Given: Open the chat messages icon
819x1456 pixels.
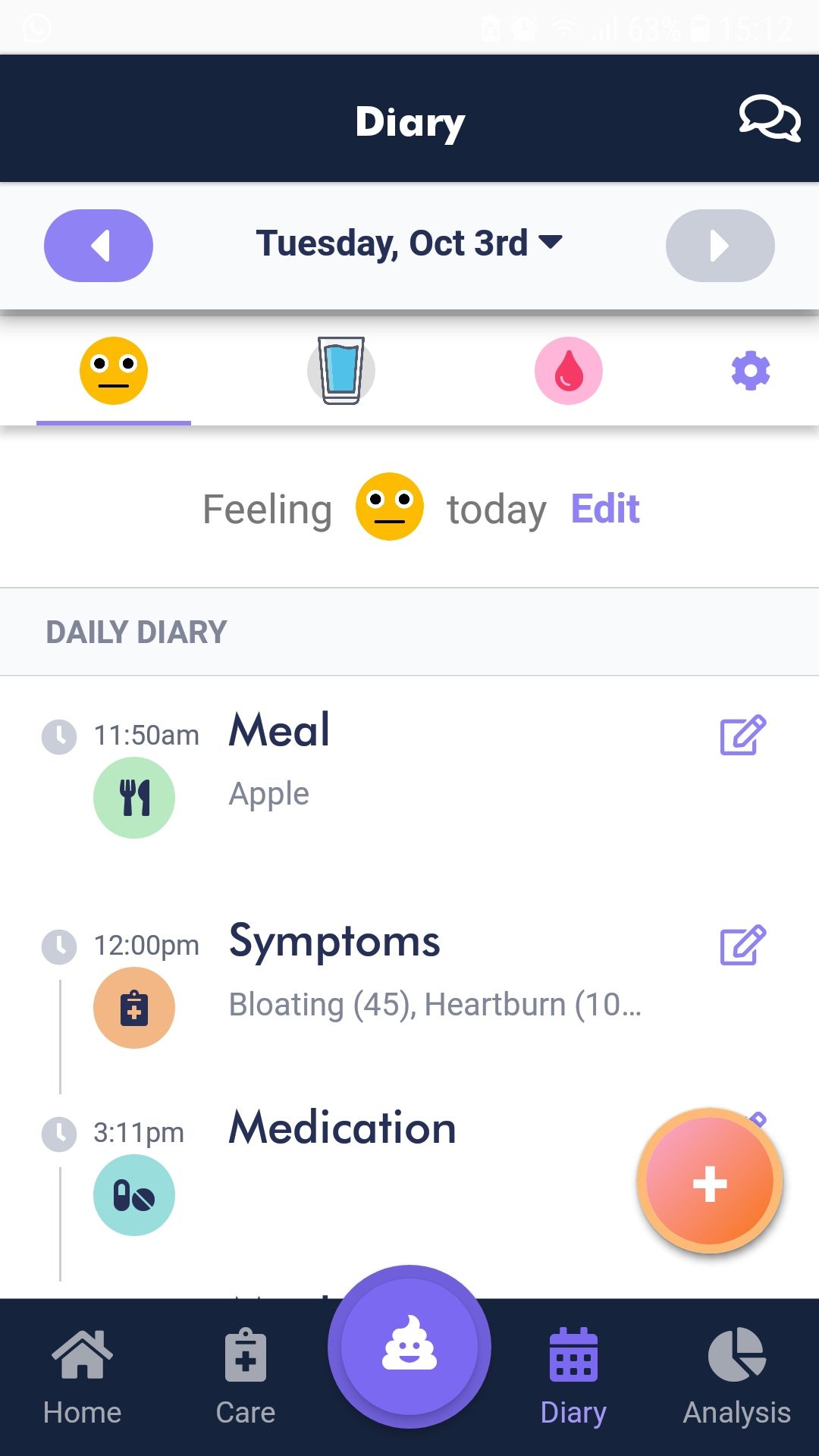Looking at the screenshot, I should coord(769,118).
